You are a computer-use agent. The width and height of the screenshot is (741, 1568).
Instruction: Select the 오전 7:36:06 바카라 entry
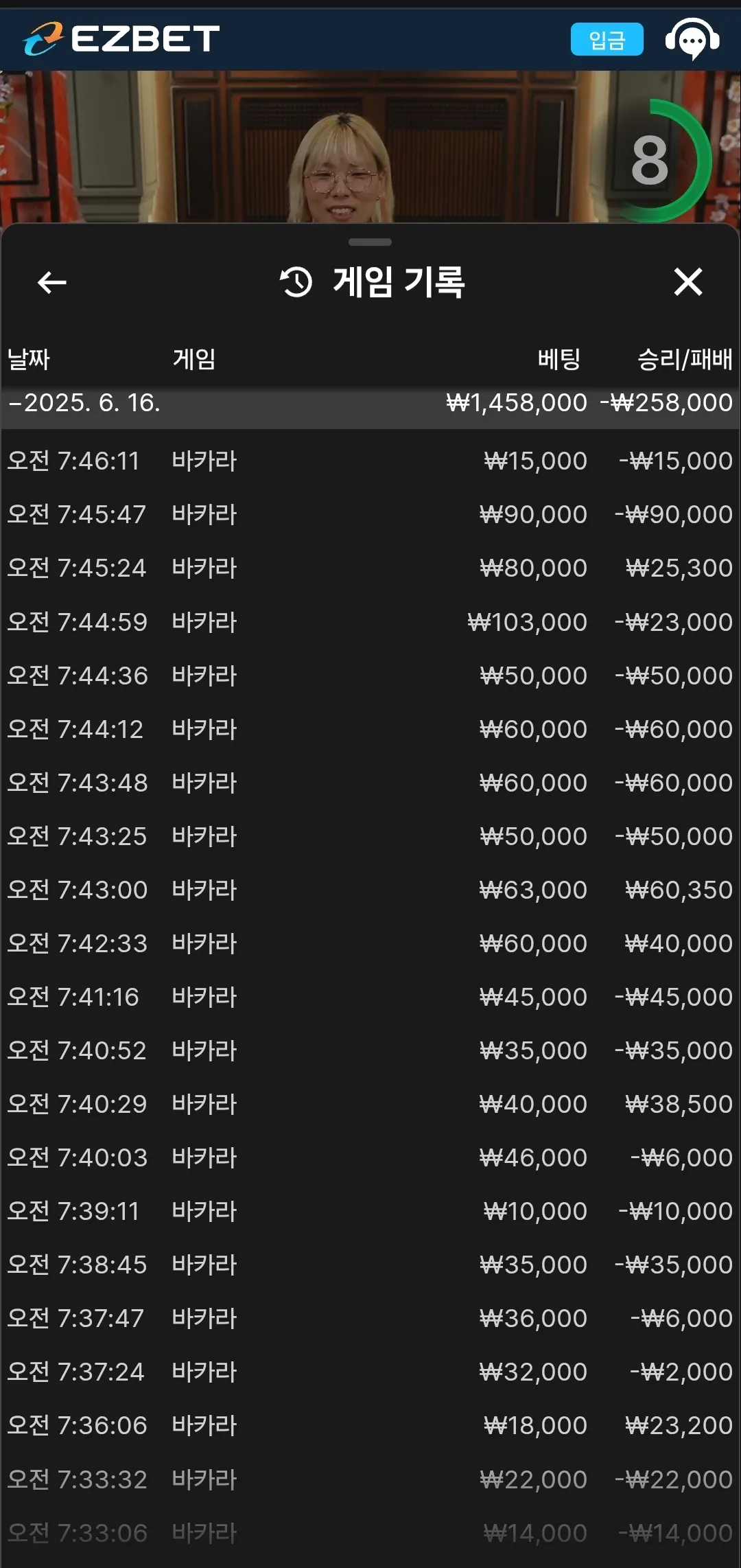[370, 1425]
